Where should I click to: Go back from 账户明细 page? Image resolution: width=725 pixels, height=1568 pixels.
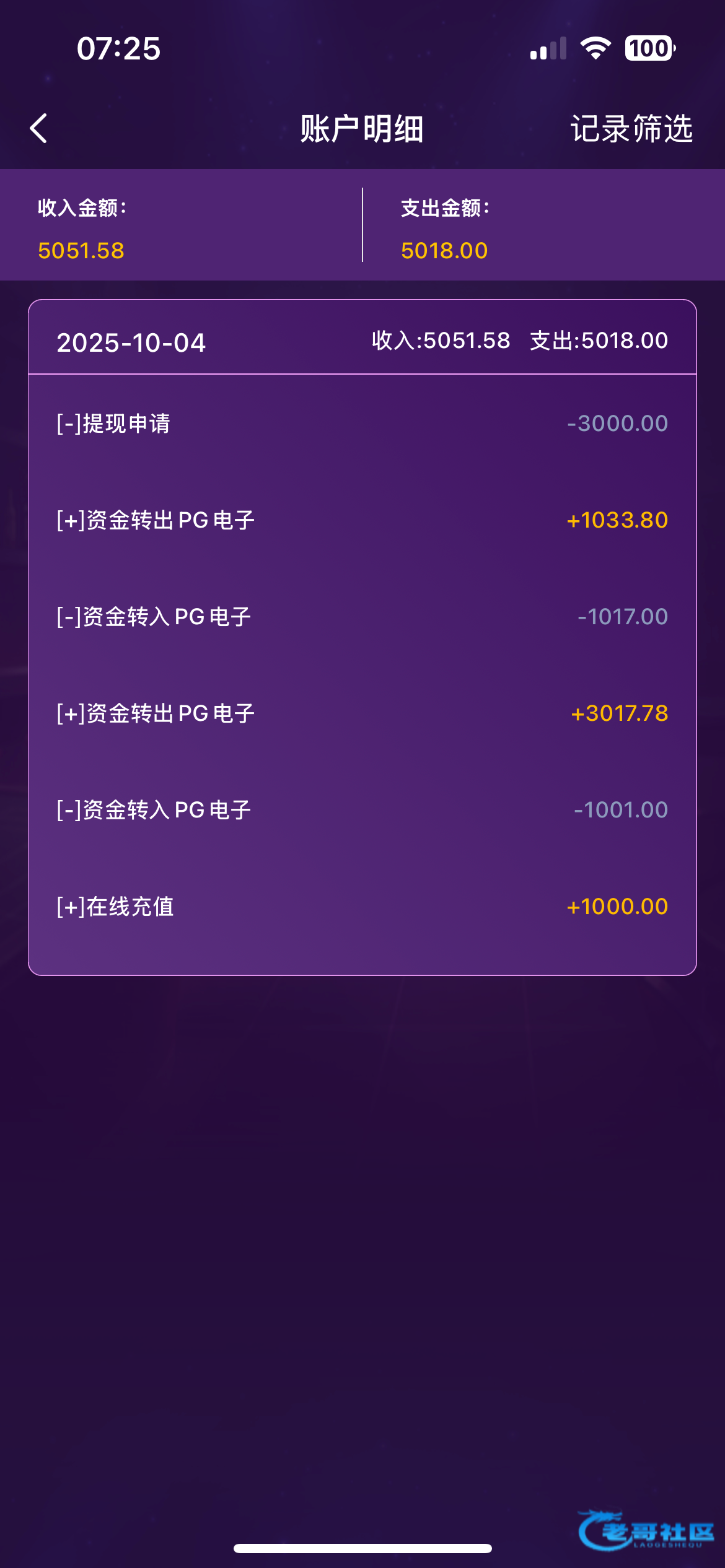38,129
